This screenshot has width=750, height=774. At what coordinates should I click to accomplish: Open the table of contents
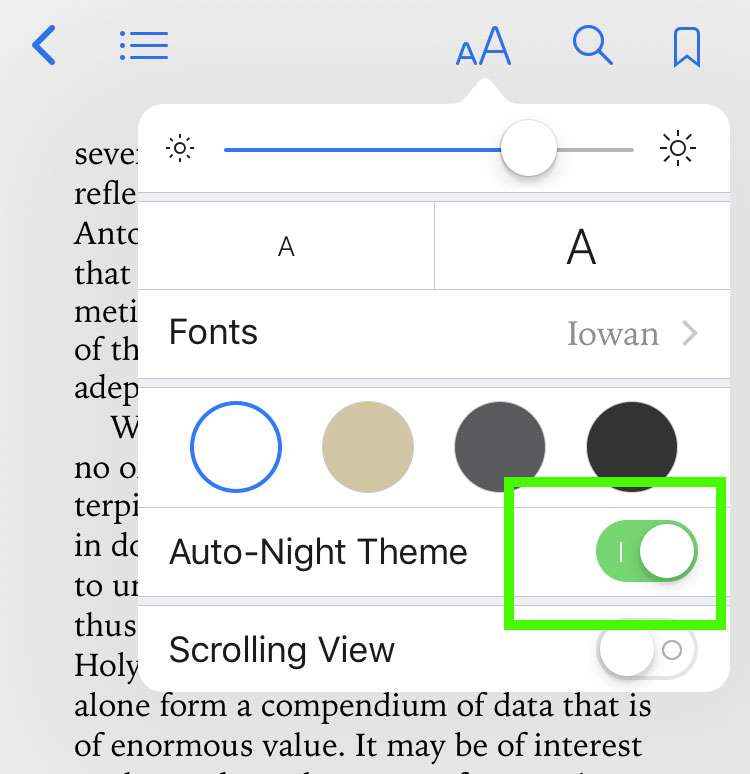click(143, 45)
